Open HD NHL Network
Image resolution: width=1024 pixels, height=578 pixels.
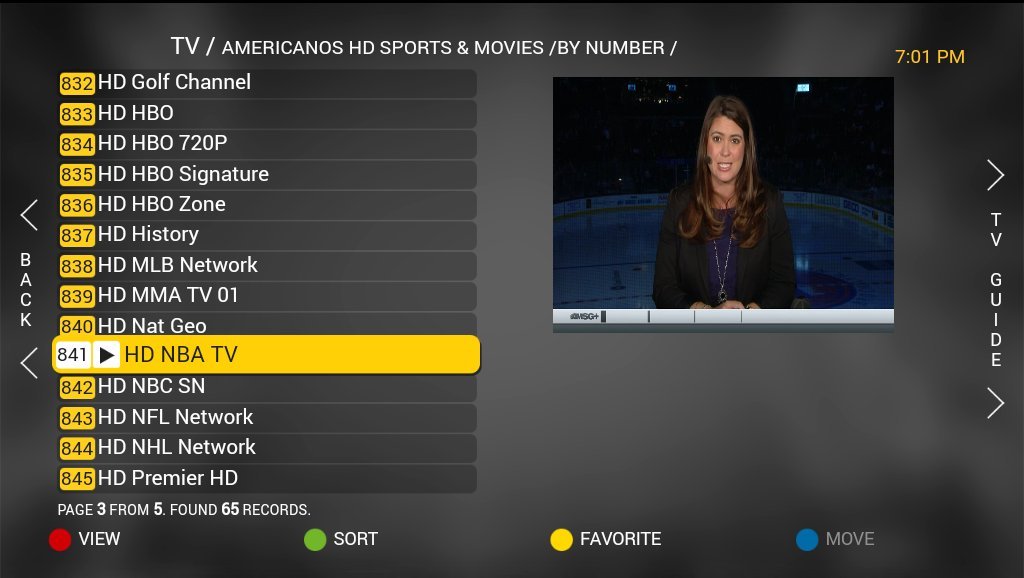[265, 447]
